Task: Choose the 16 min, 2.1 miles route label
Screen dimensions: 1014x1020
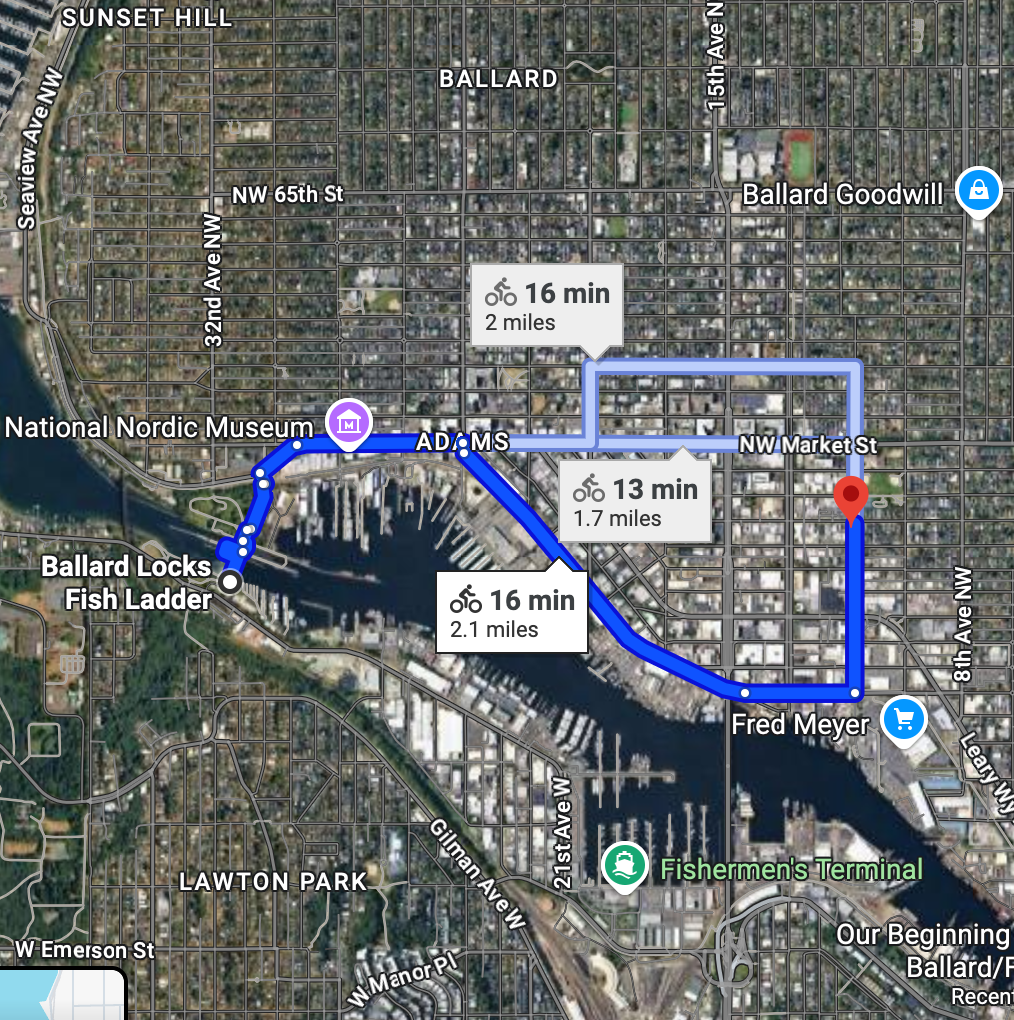Action: (511, 611)
